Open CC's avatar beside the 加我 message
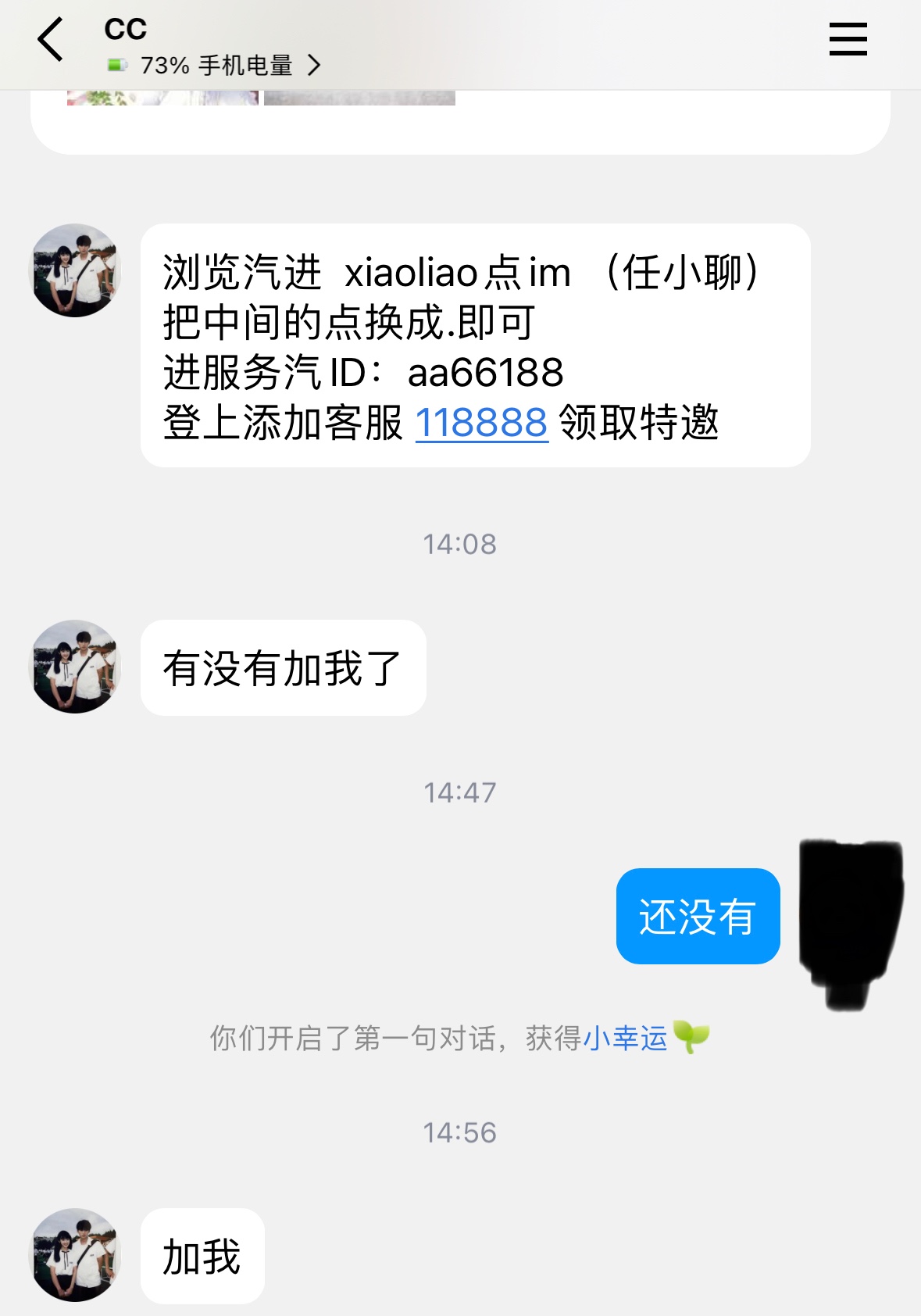Screen dimensions: 921x1316 coord(75,1254)
